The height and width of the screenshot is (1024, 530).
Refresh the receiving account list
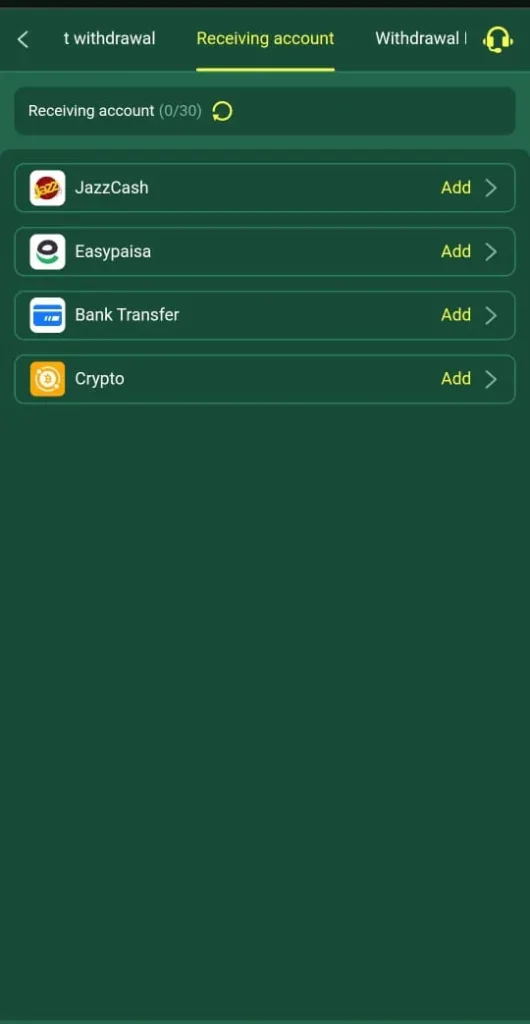[223, 111]
